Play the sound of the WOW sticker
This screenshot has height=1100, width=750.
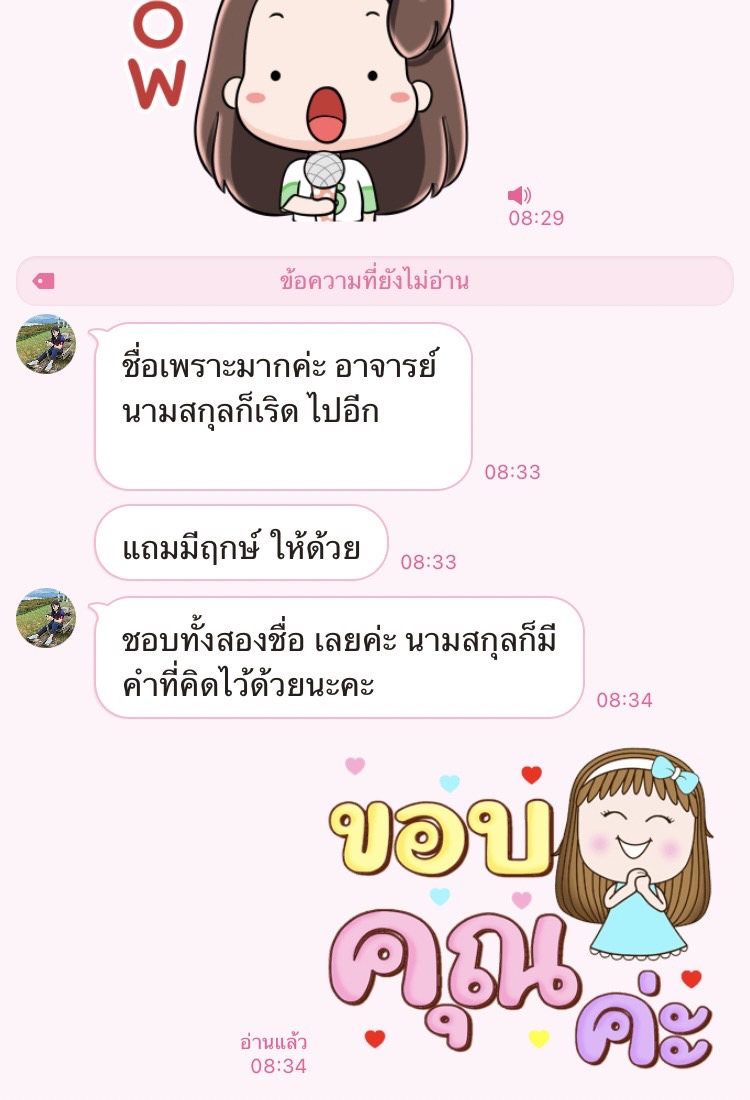pyautogui.click(x=519, y=195)
